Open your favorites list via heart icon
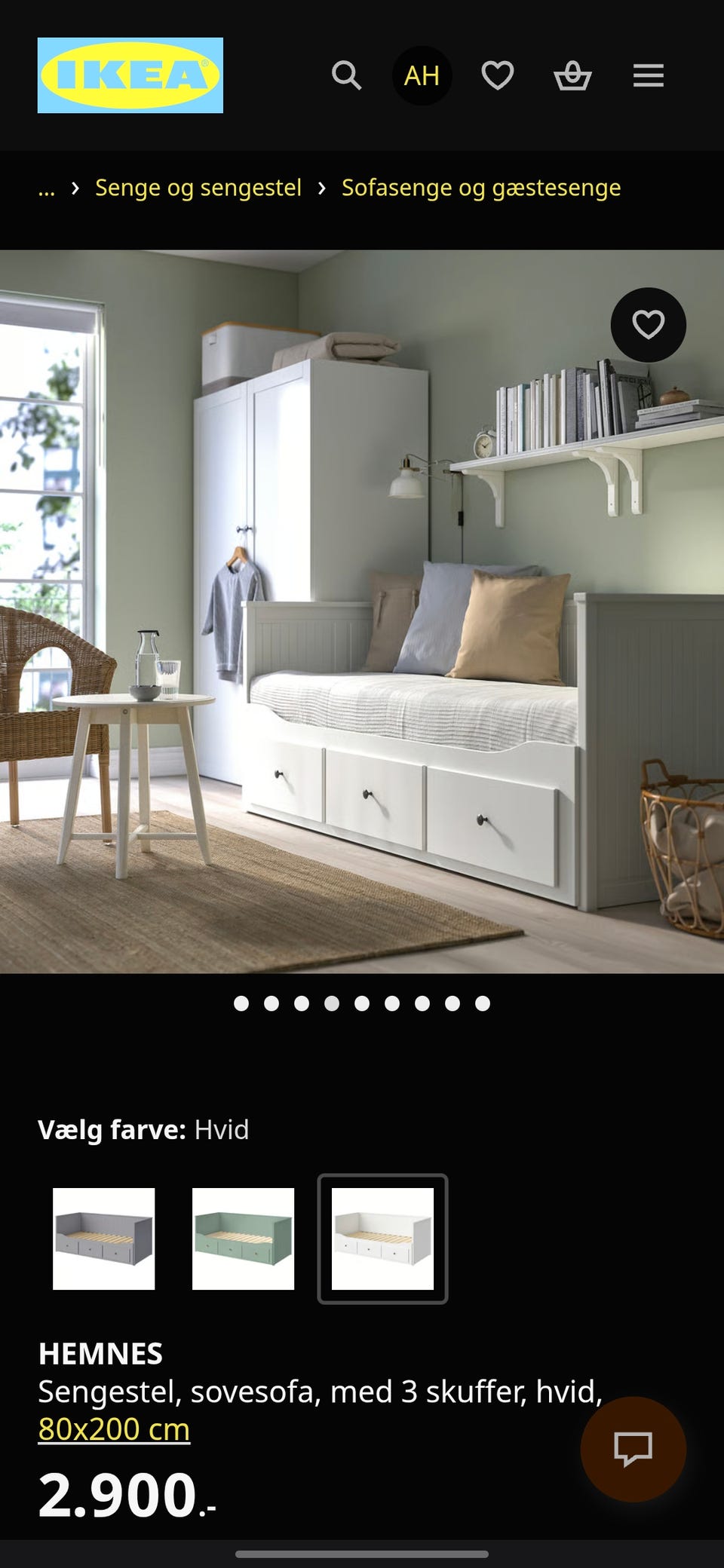This screenshot has height=1568, width=724. tap(498, 75)
